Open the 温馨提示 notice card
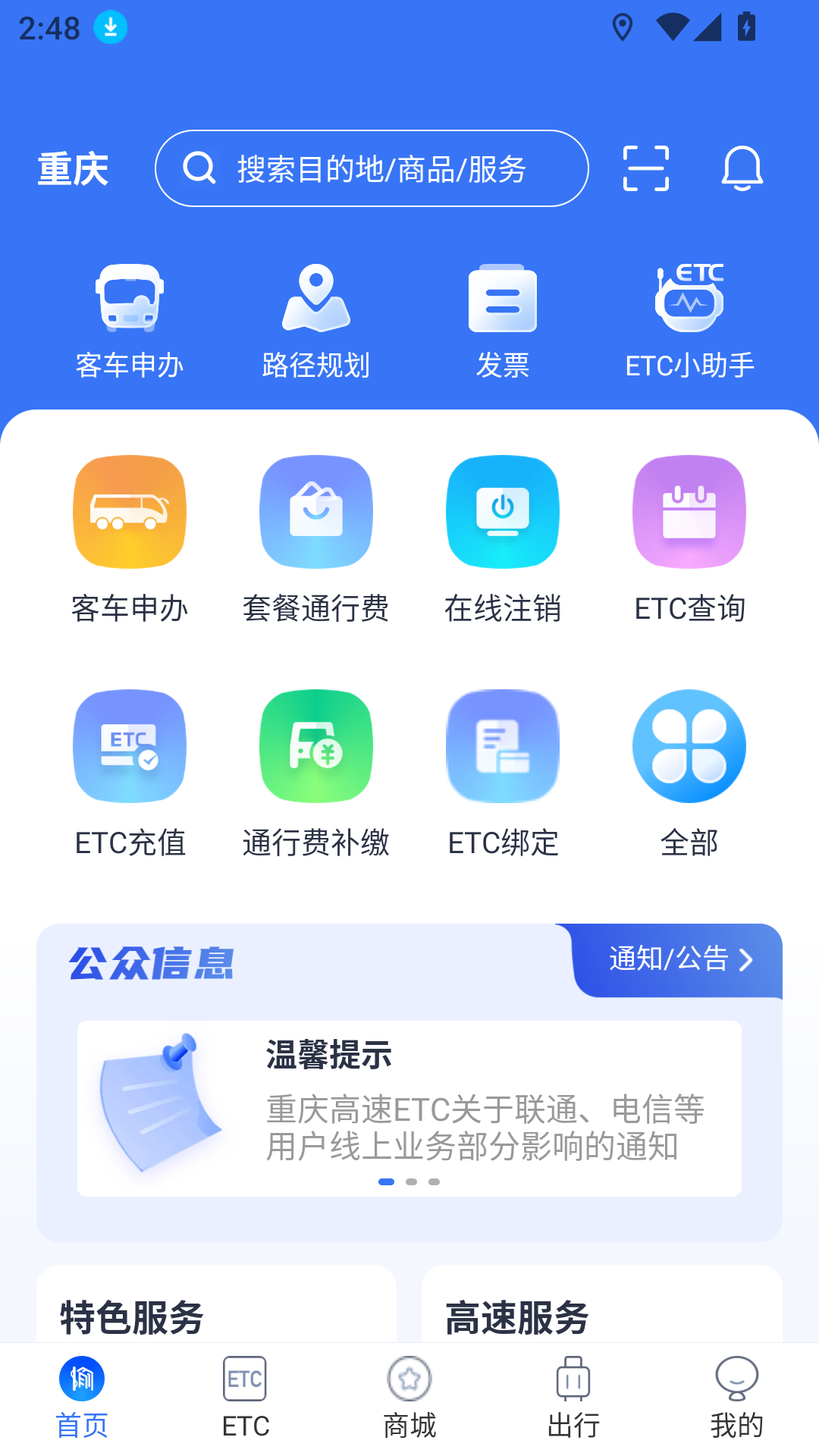The image size is (819, 1456). (409, 1107)
